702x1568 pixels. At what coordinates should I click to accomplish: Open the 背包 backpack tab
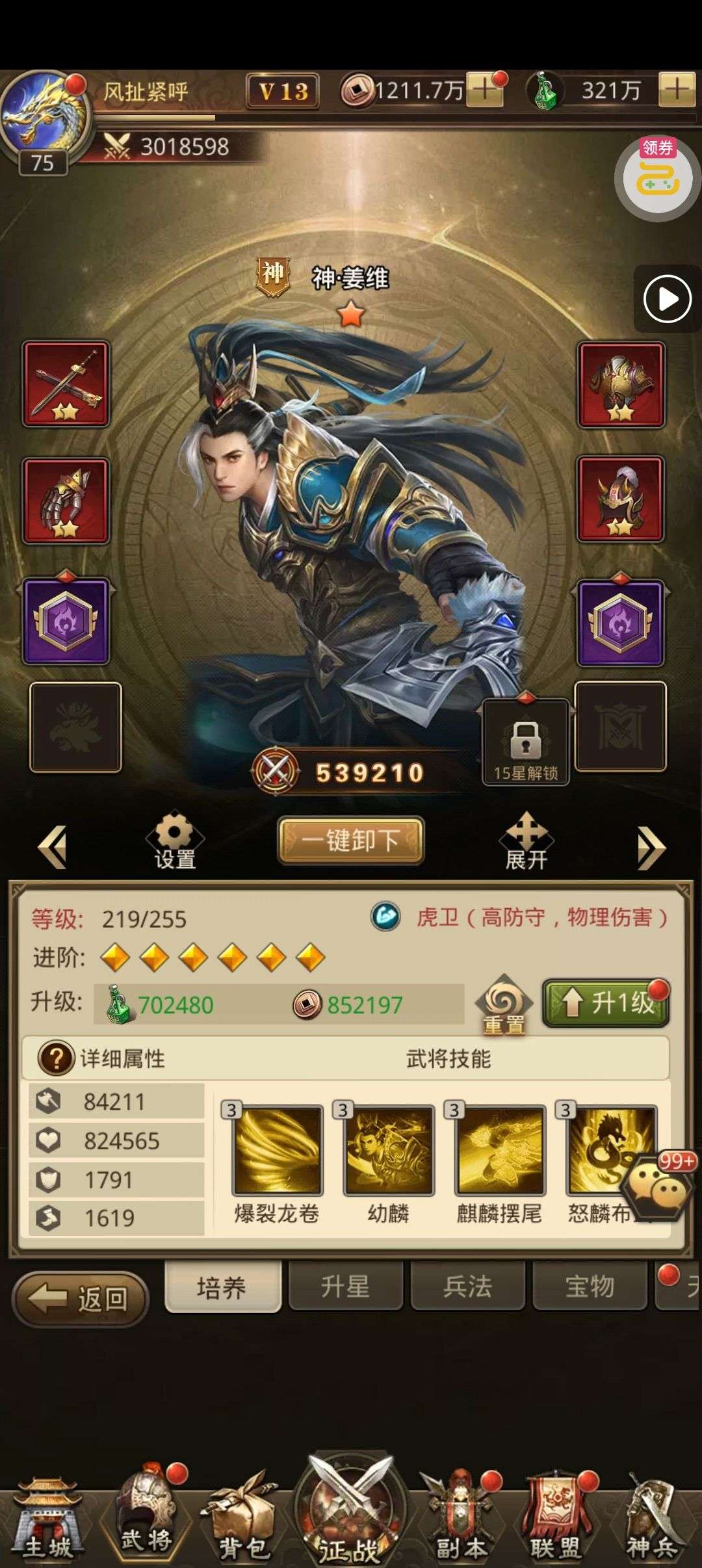coord(242,1519)
